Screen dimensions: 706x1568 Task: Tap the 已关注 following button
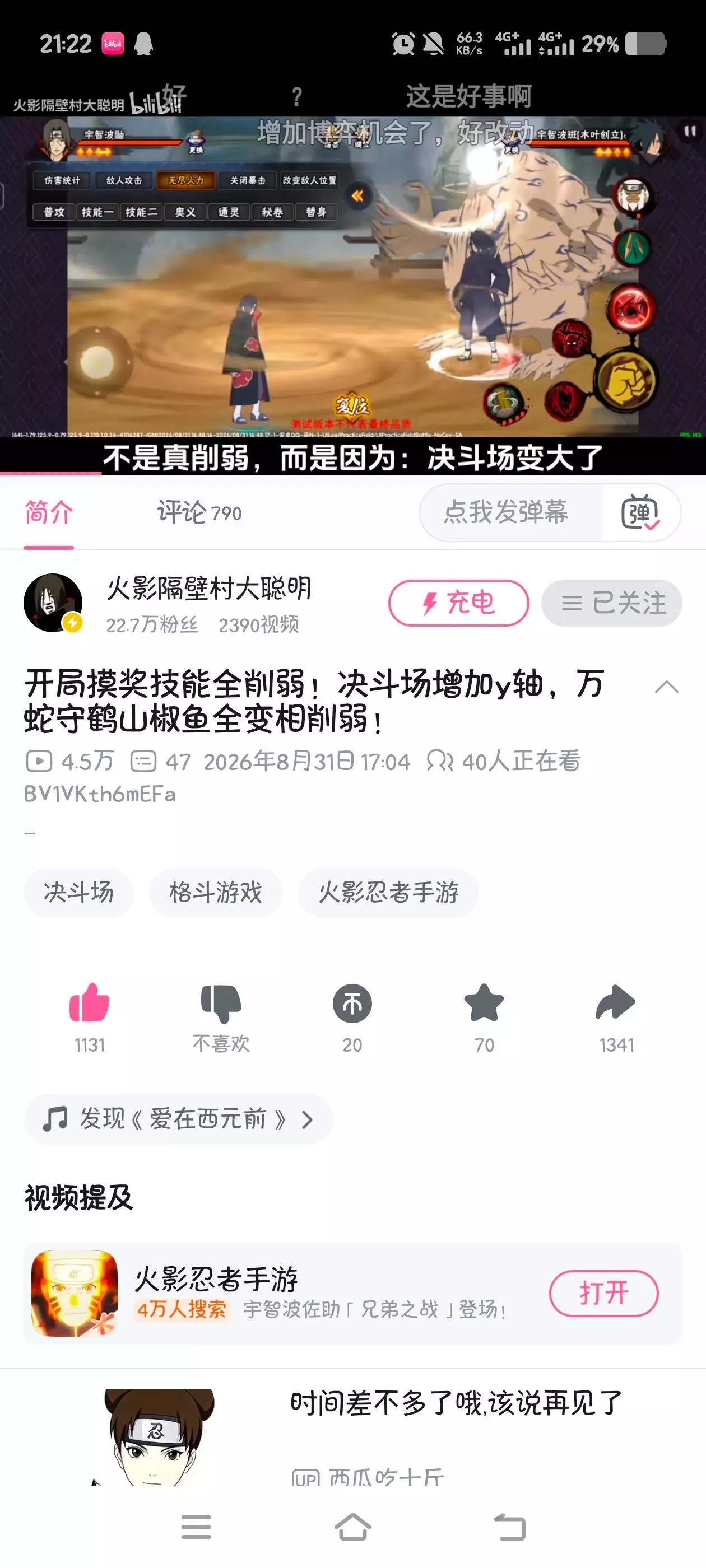click(x=611, y=603)
